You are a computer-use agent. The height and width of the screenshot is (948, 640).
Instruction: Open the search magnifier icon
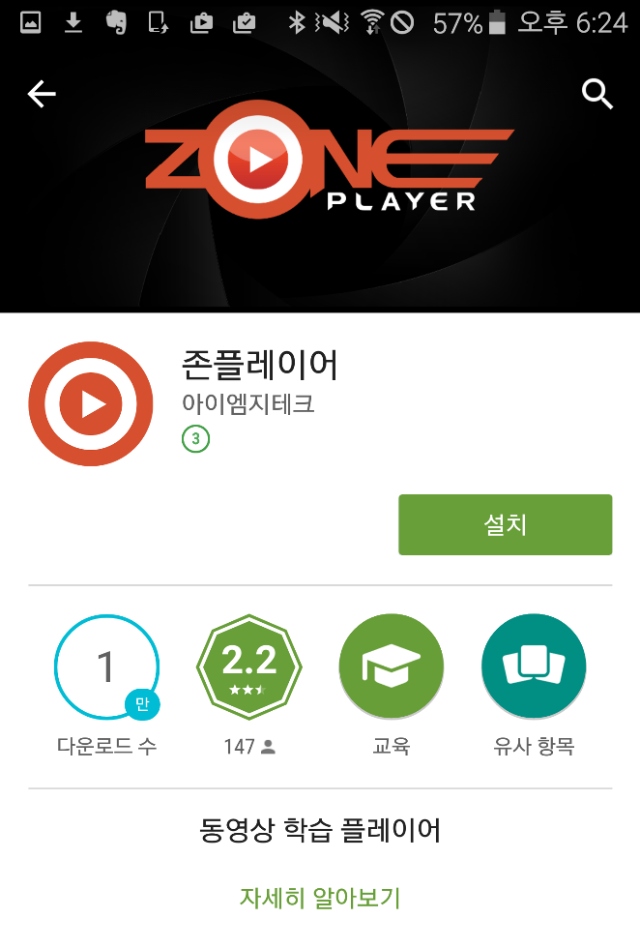(x=597, y=94)
